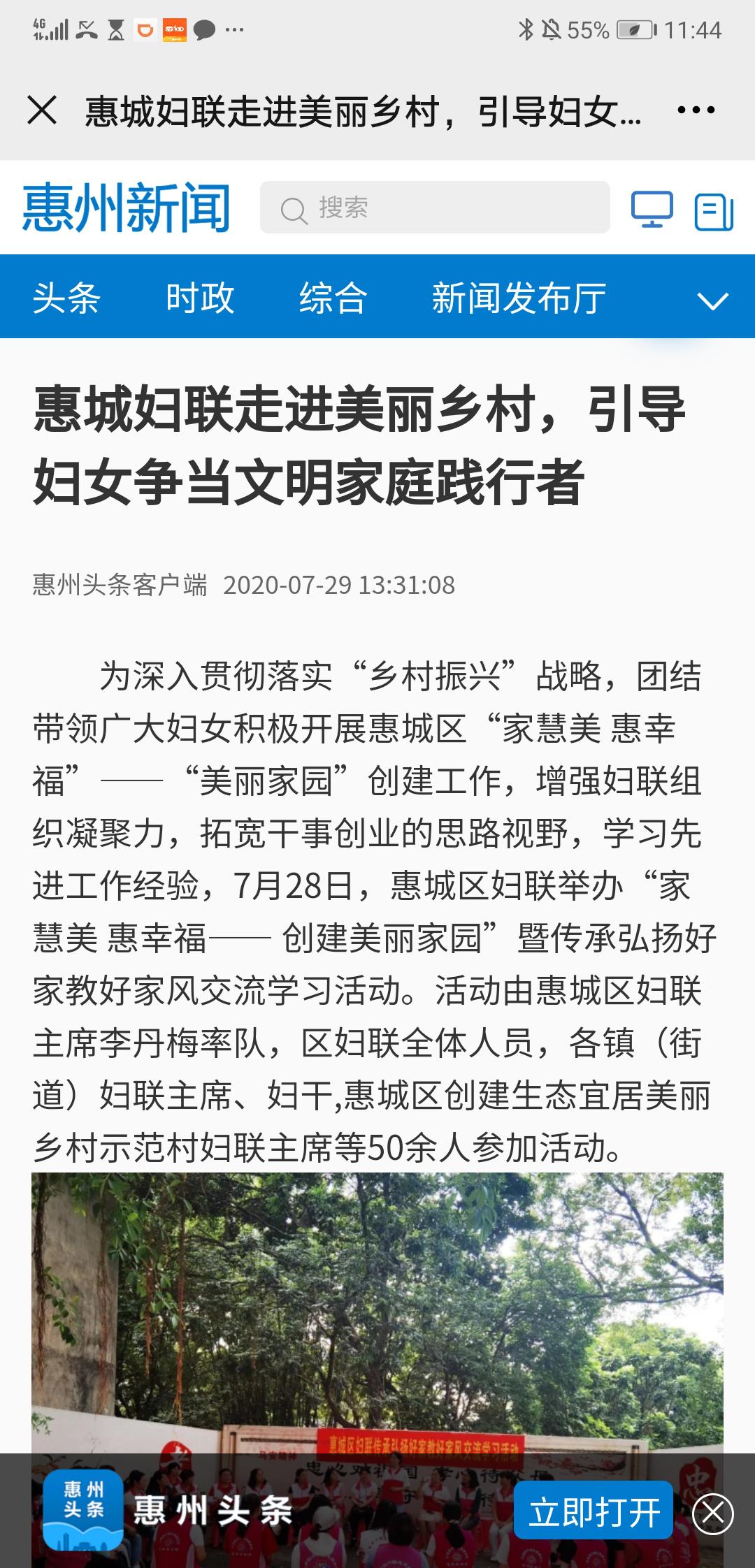The image size is (755, 1568).
Task: Go to 惠州新闻 home via logo
Action: (x=127, y=208)
